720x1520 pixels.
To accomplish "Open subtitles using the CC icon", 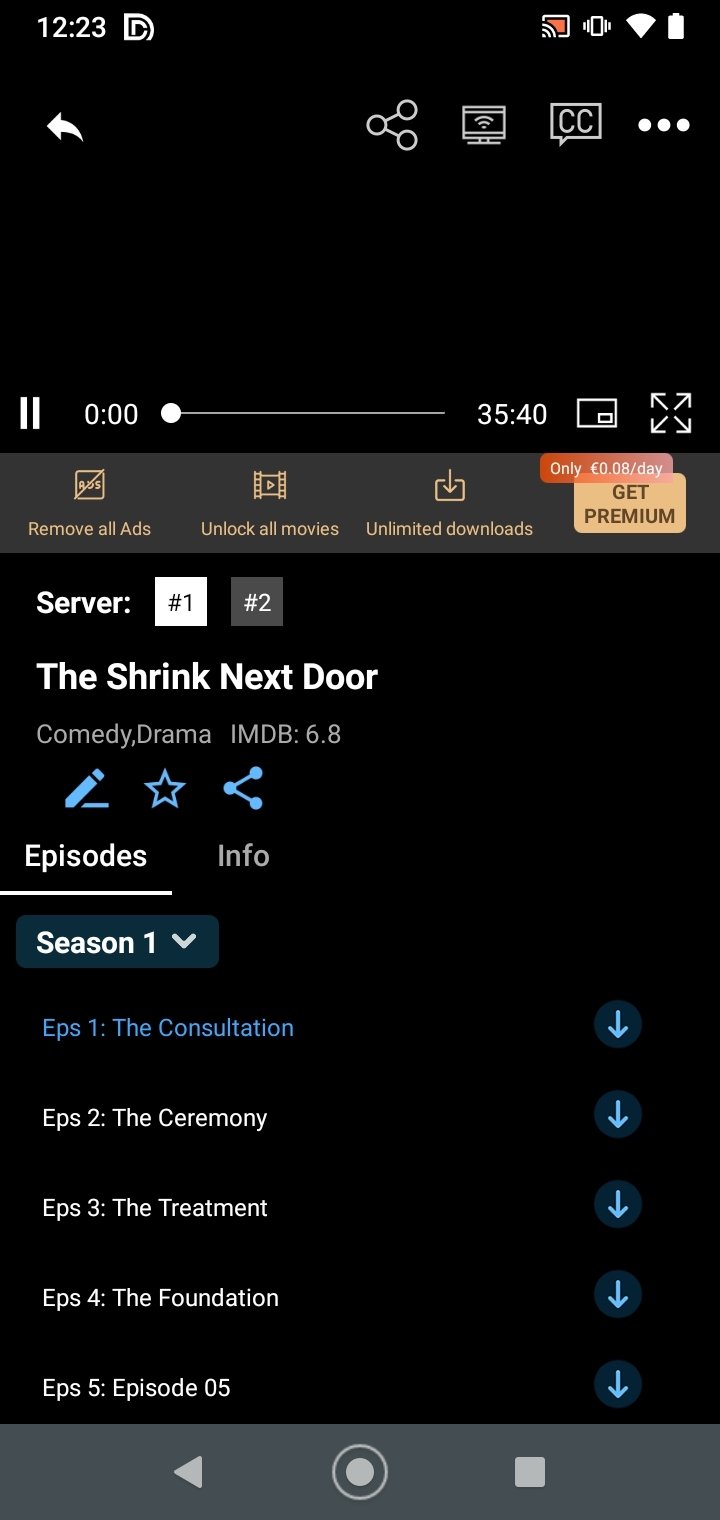I will [x=577, y=124].
